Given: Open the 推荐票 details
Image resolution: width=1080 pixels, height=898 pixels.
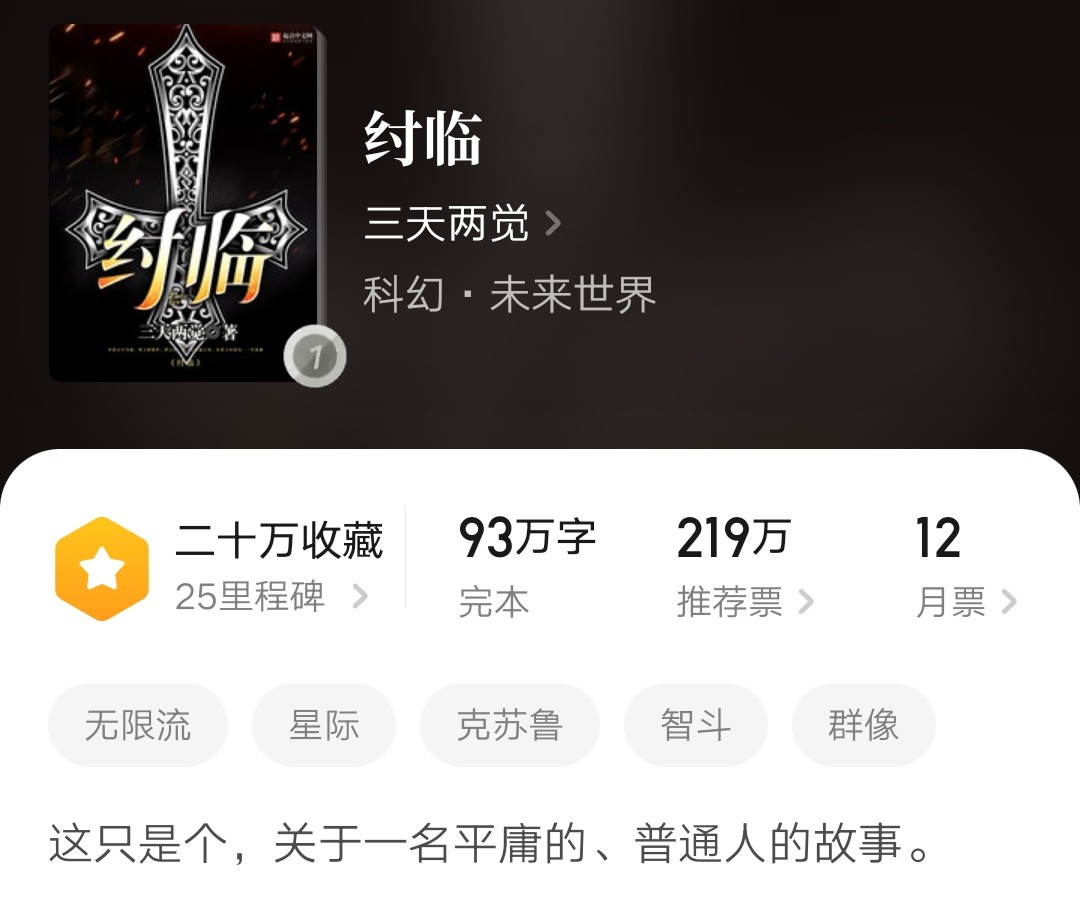Looking at the screenshot, I should point(745,601).
